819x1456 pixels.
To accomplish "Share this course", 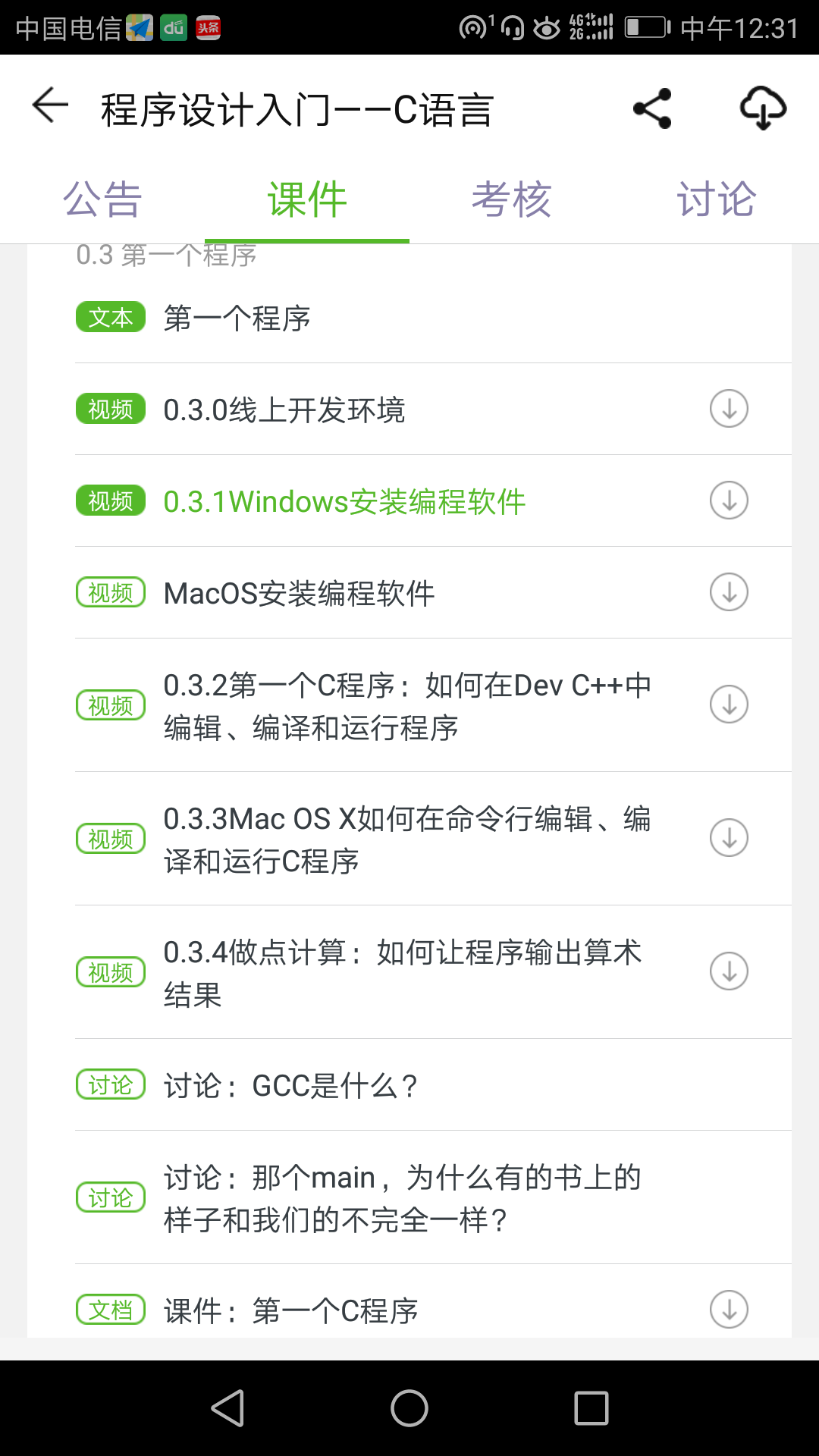I will coord(652,108).
